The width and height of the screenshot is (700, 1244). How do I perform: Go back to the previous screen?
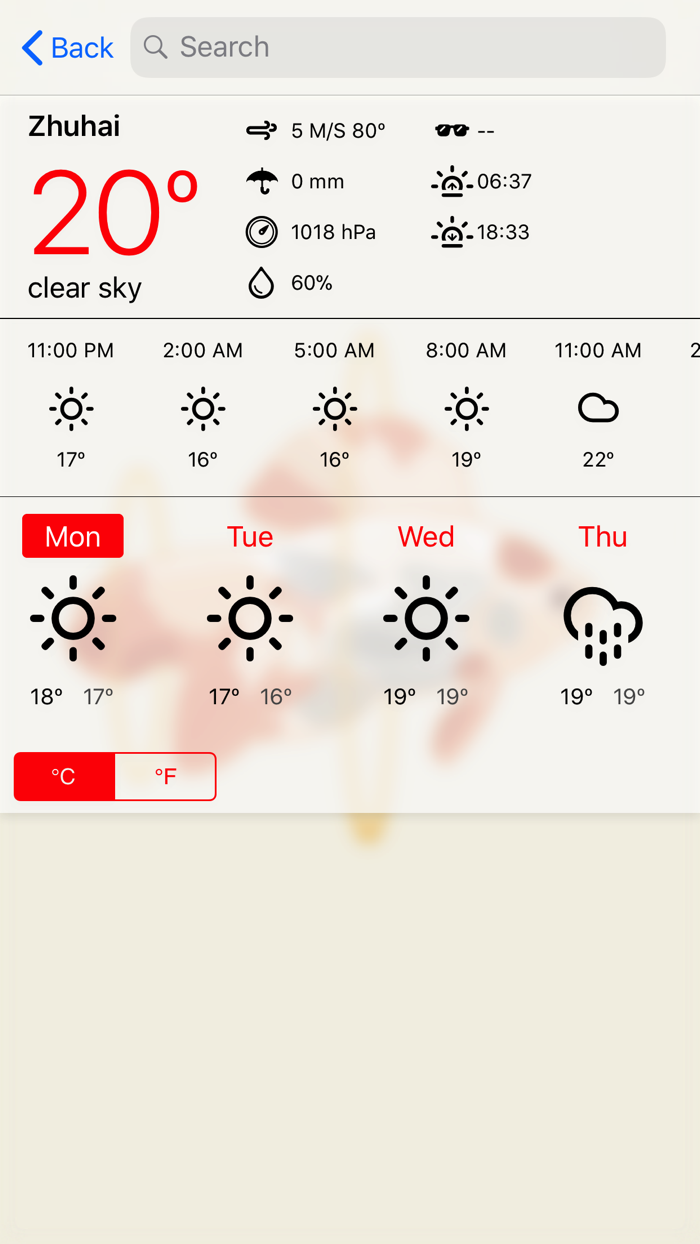pos(67,47)
